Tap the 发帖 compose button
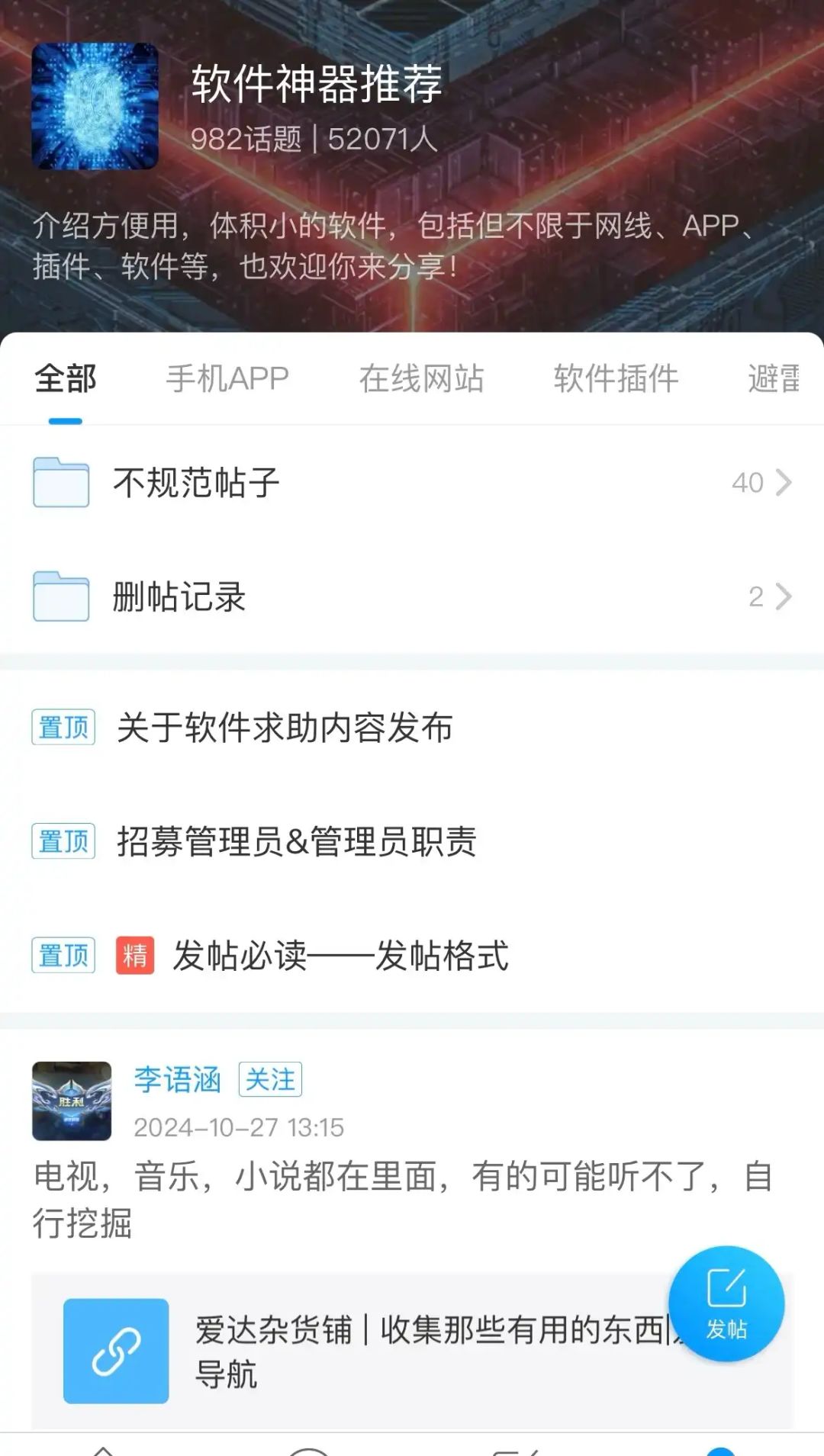This screenshot has width=824, height=1456. point(729,1304)
